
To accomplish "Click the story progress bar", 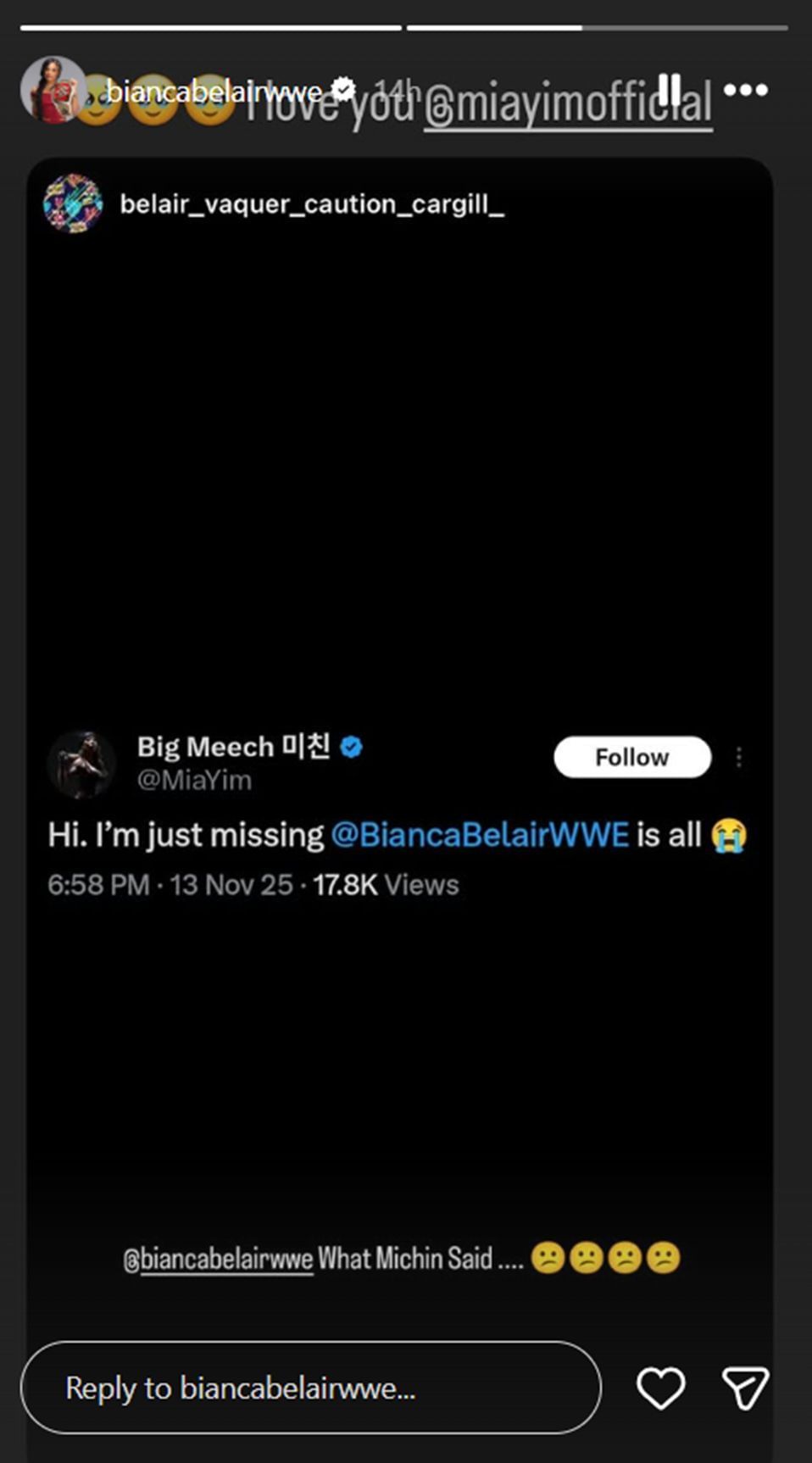I will pyautogui.click(x=406, y=28).
